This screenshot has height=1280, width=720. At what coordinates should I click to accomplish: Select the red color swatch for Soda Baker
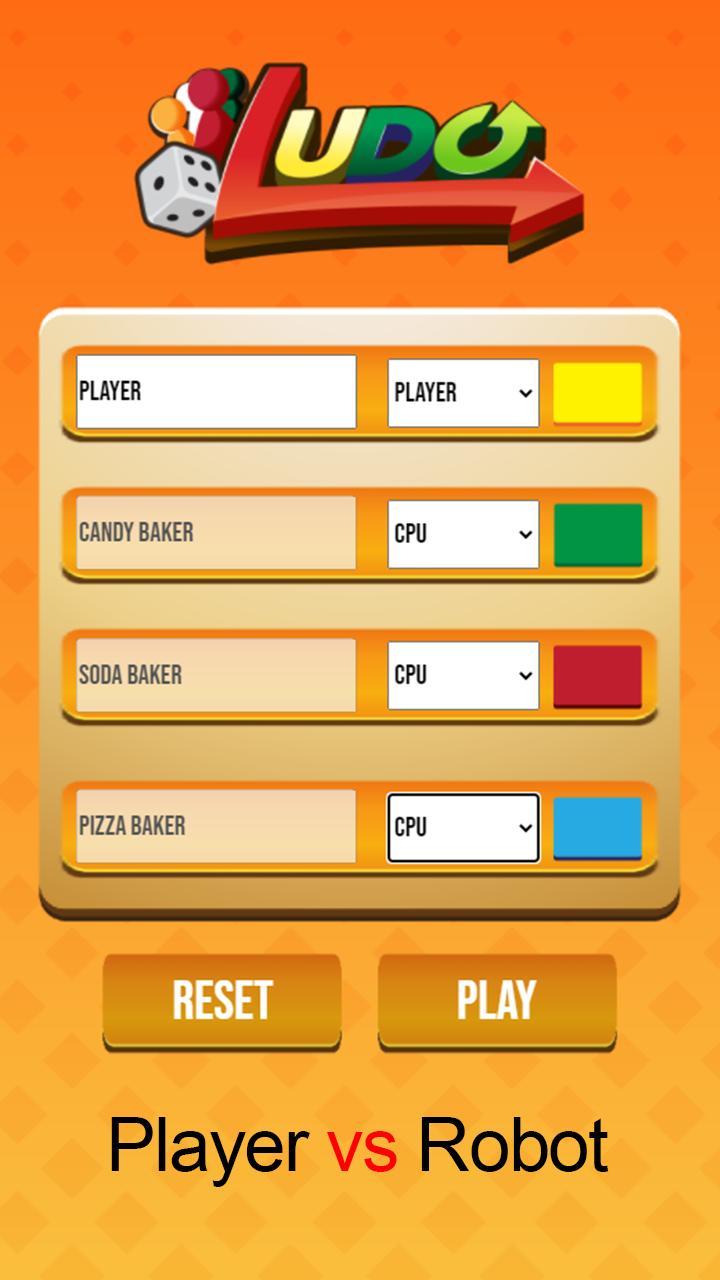coord(597,675)
